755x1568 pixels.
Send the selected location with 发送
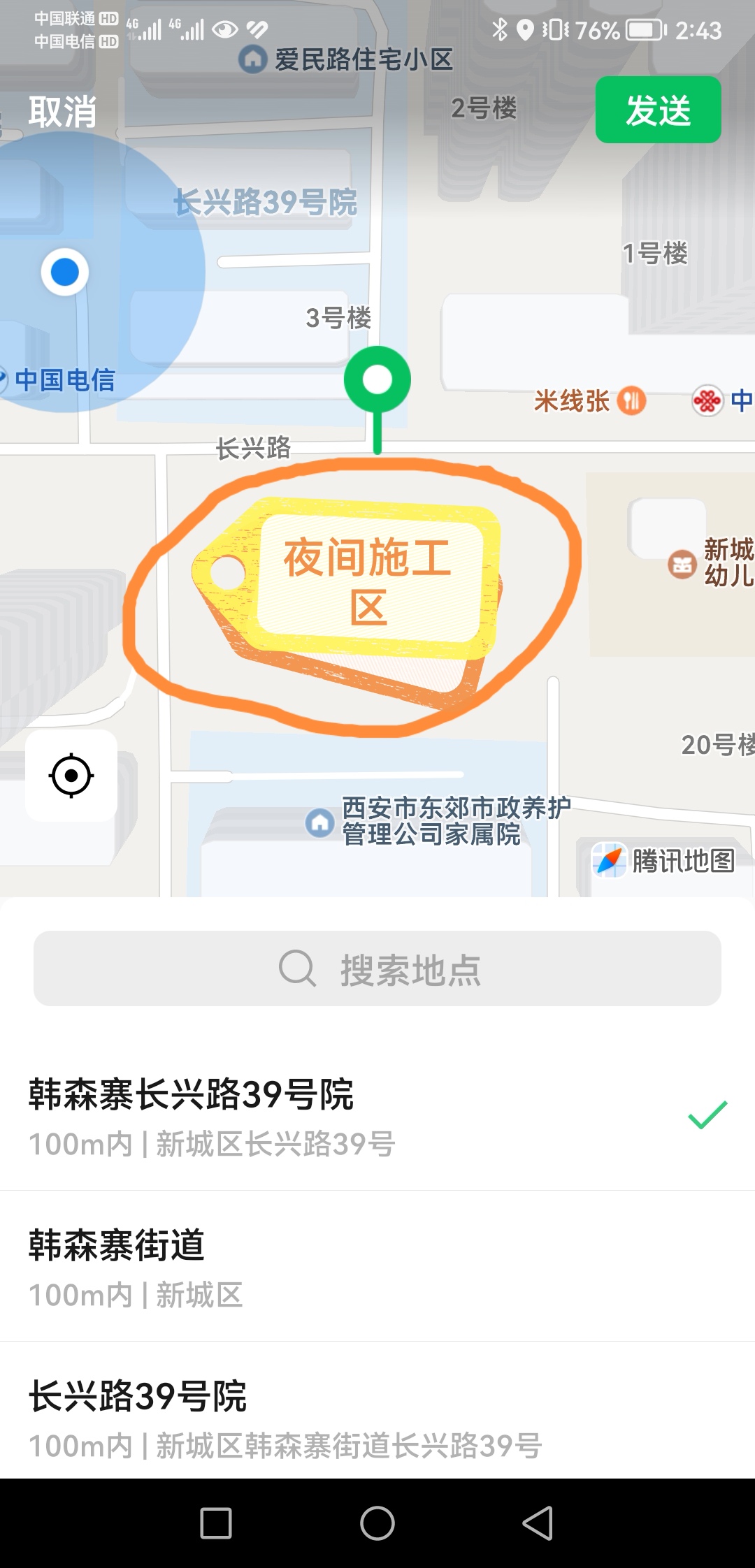point(658,110)
